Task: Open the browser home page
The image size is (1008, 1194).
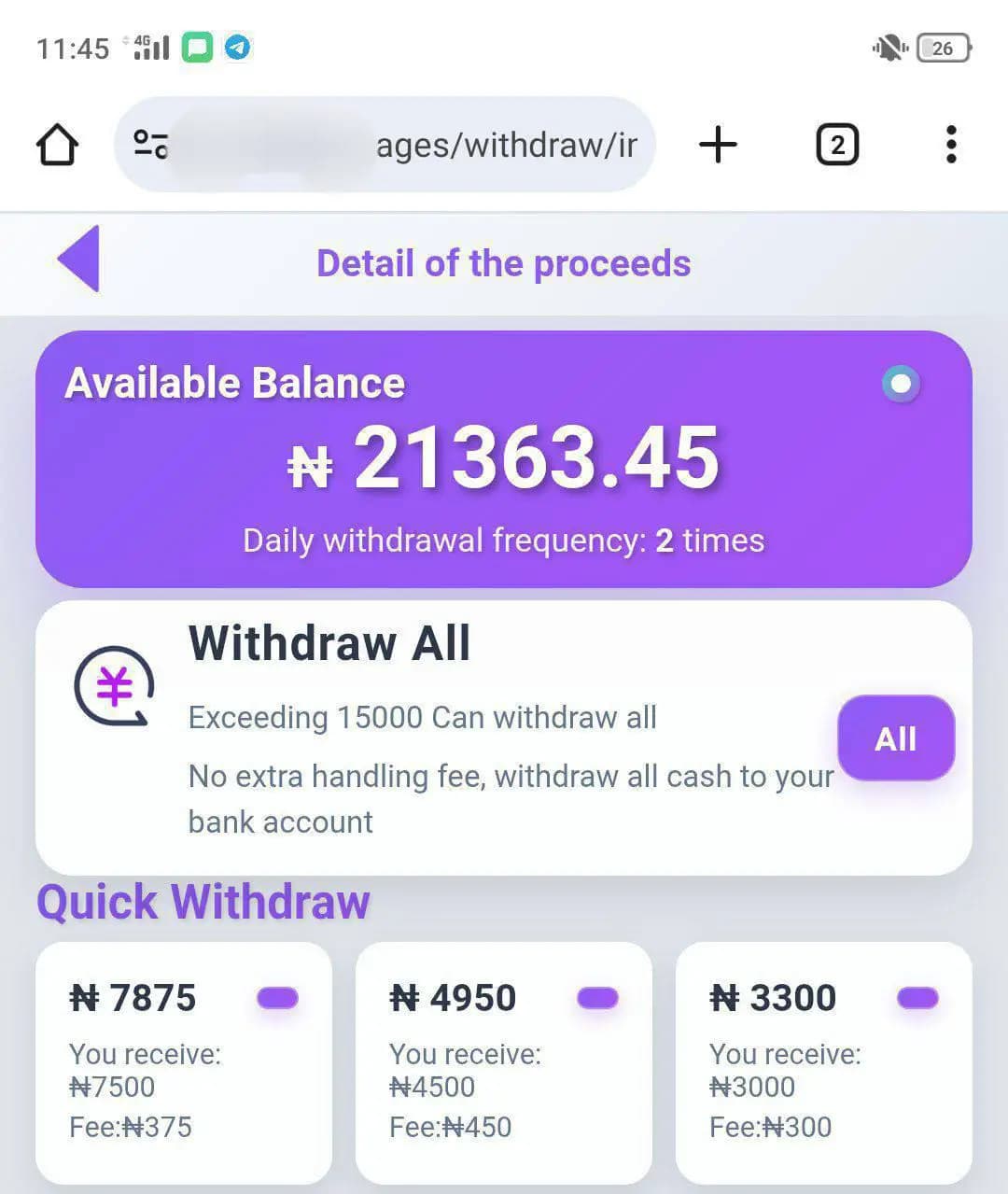Action: tap(57, 146)
